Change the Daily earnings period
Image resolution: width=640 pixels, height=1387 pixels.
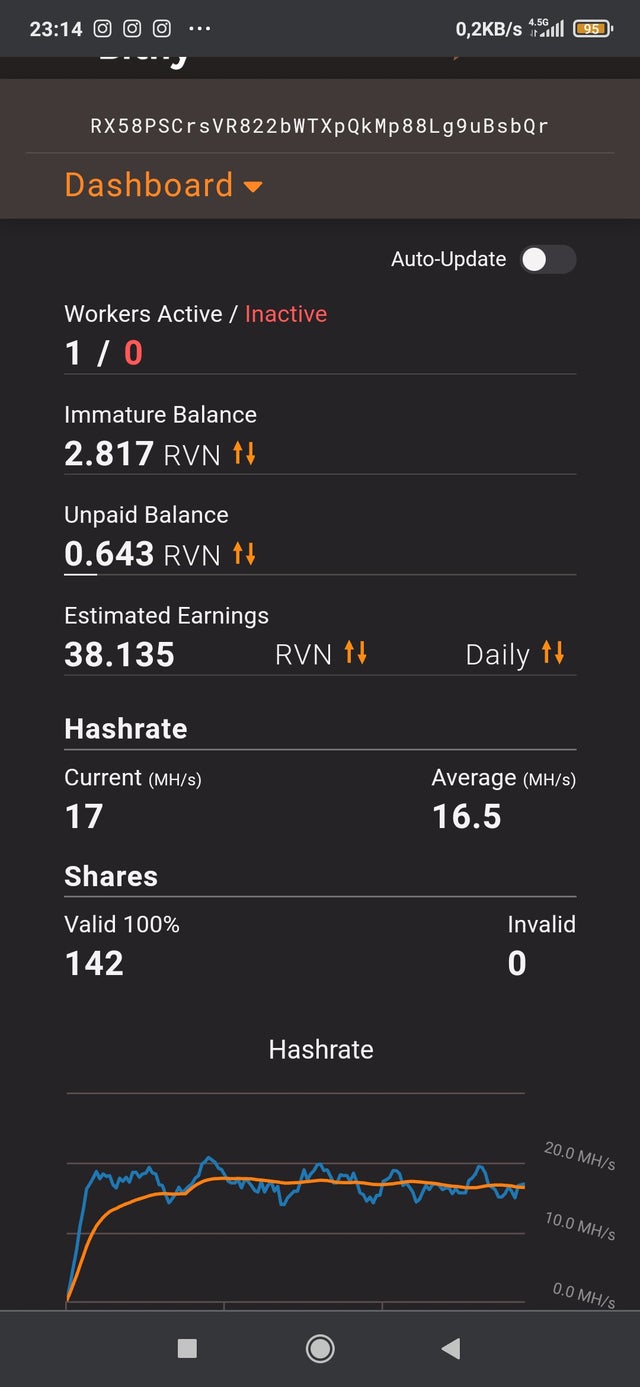[x=553, y=654]
